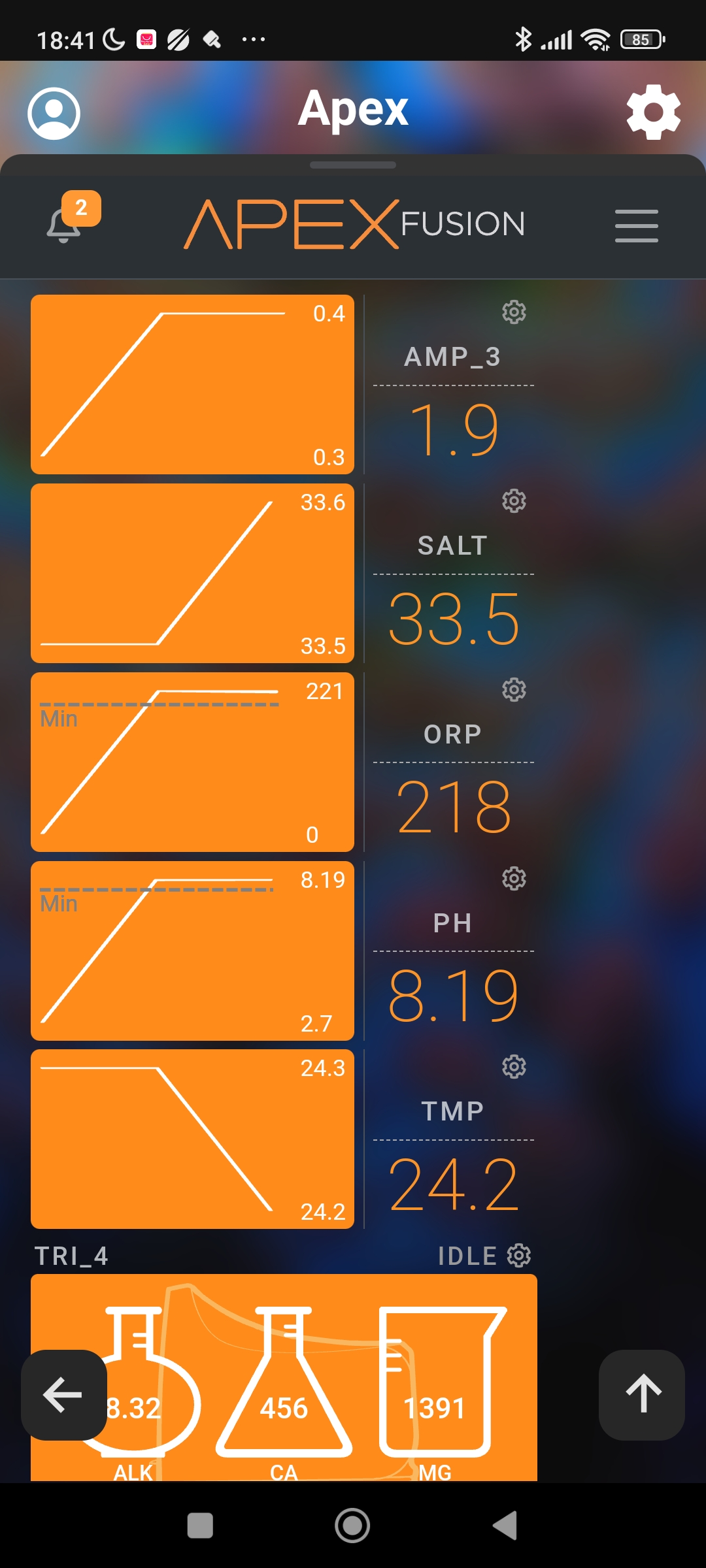Go back with the floating left arrow
706x1568 pixels.
63,1395
